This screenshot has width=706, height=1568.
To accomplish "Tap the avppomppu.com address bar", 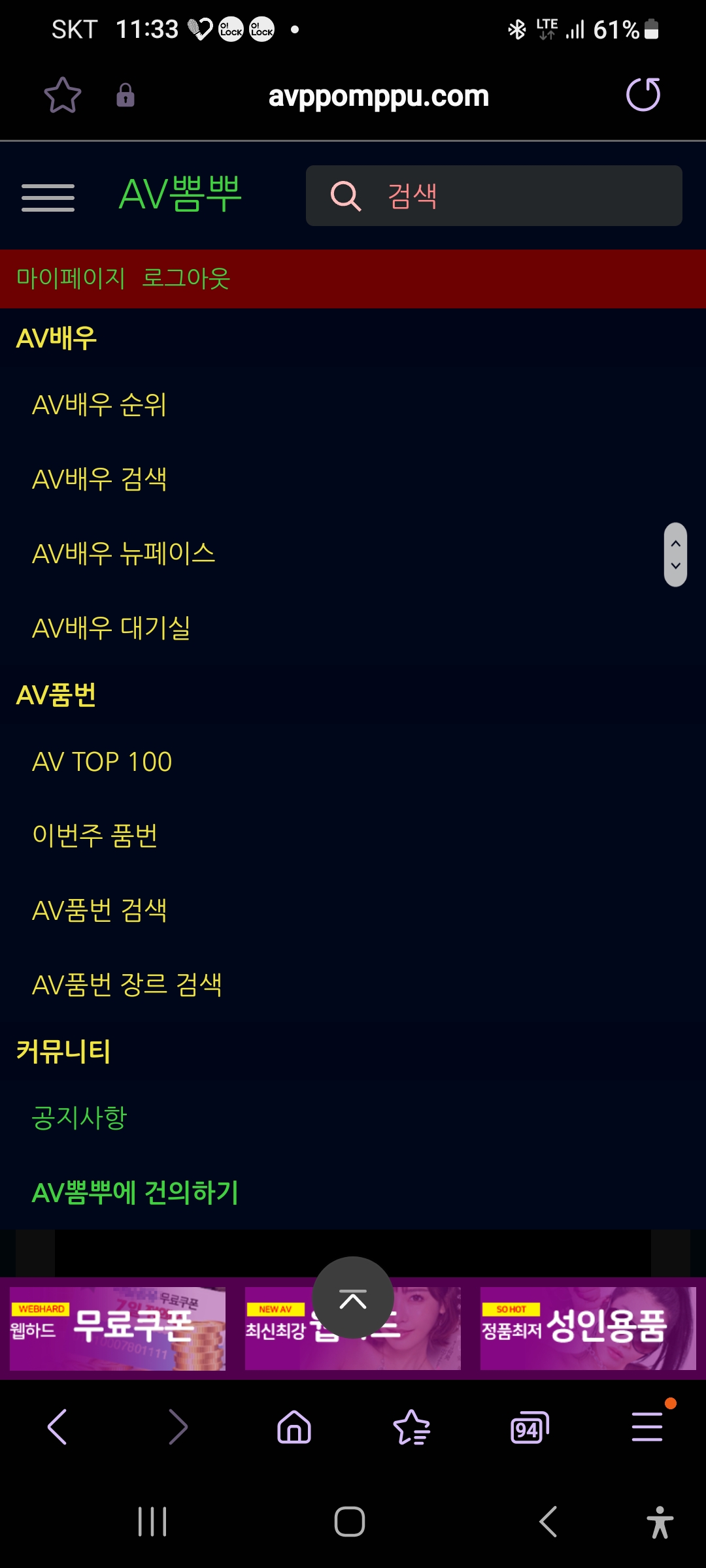I will 378,97.
